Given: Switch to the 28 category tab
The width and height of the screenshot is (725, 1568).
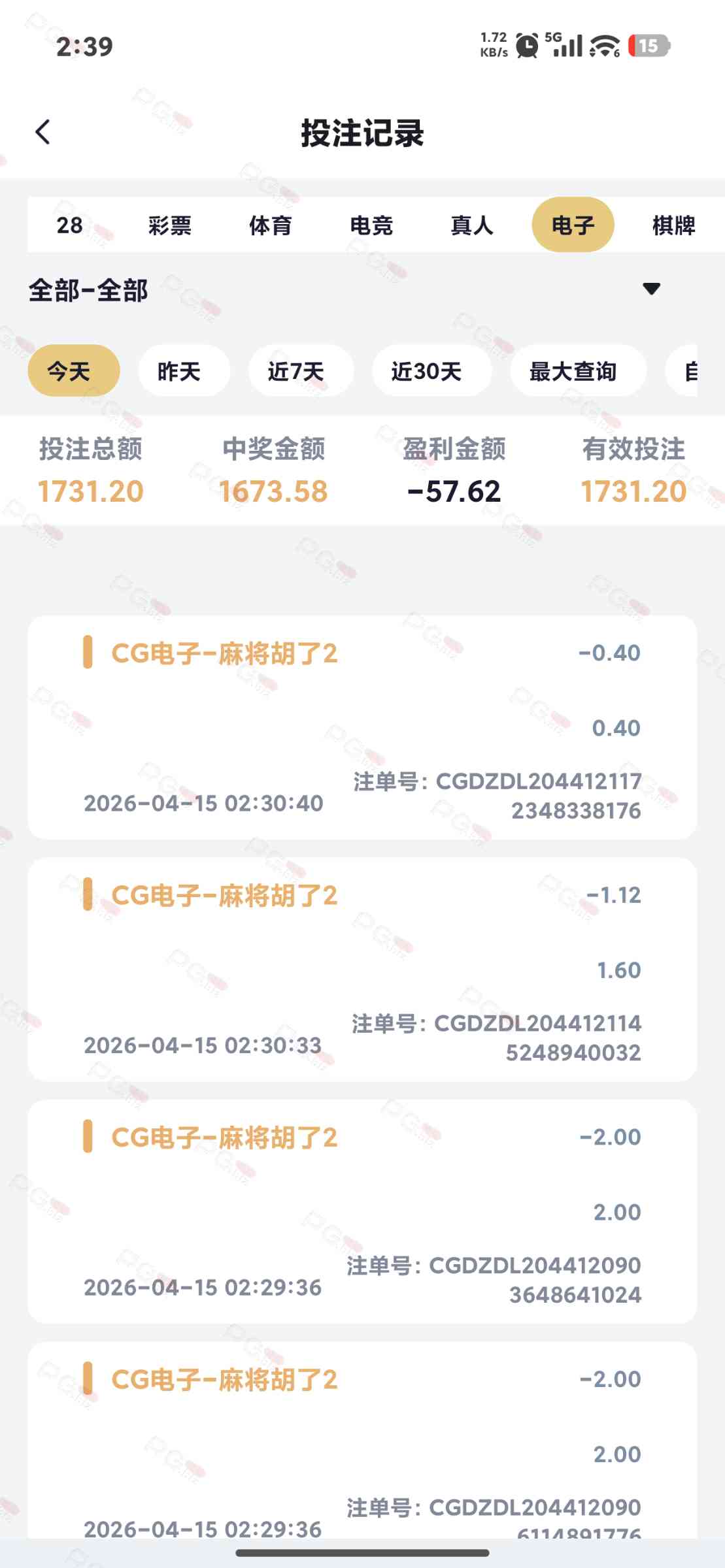Looking at the screenshot, I should (x=69, y=225).
